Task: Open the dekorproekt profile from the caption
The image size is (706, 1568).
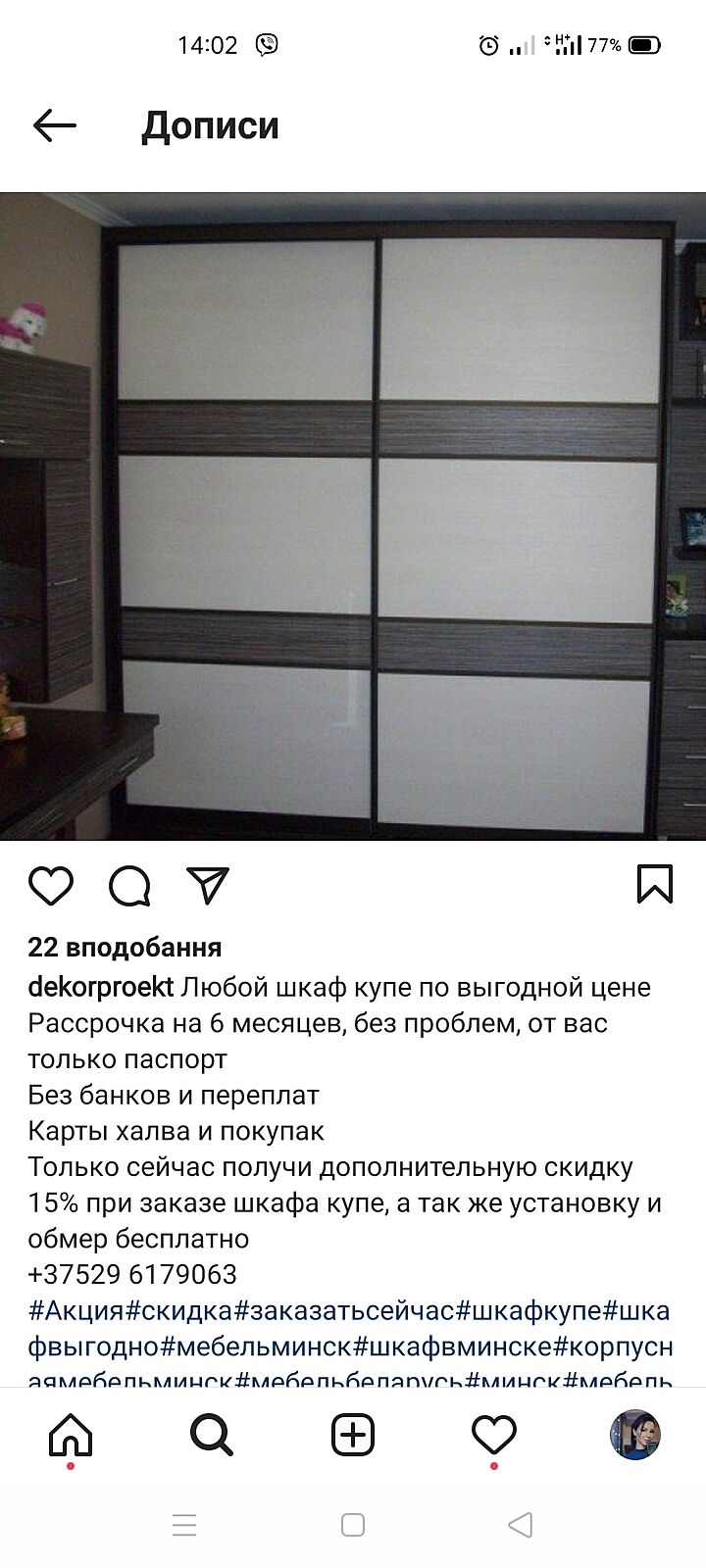Action: [x=100, y=987]
